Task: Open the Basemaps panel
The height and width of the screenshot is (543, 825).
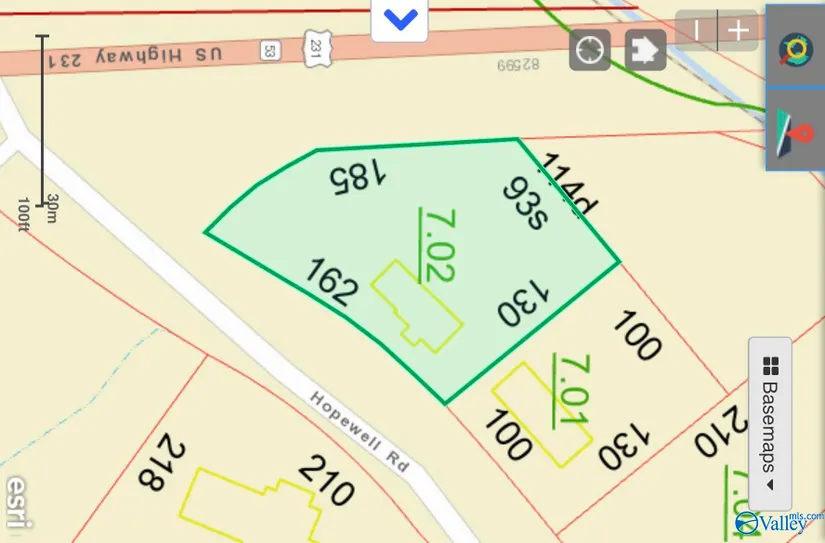Action: tap(770, 424)
